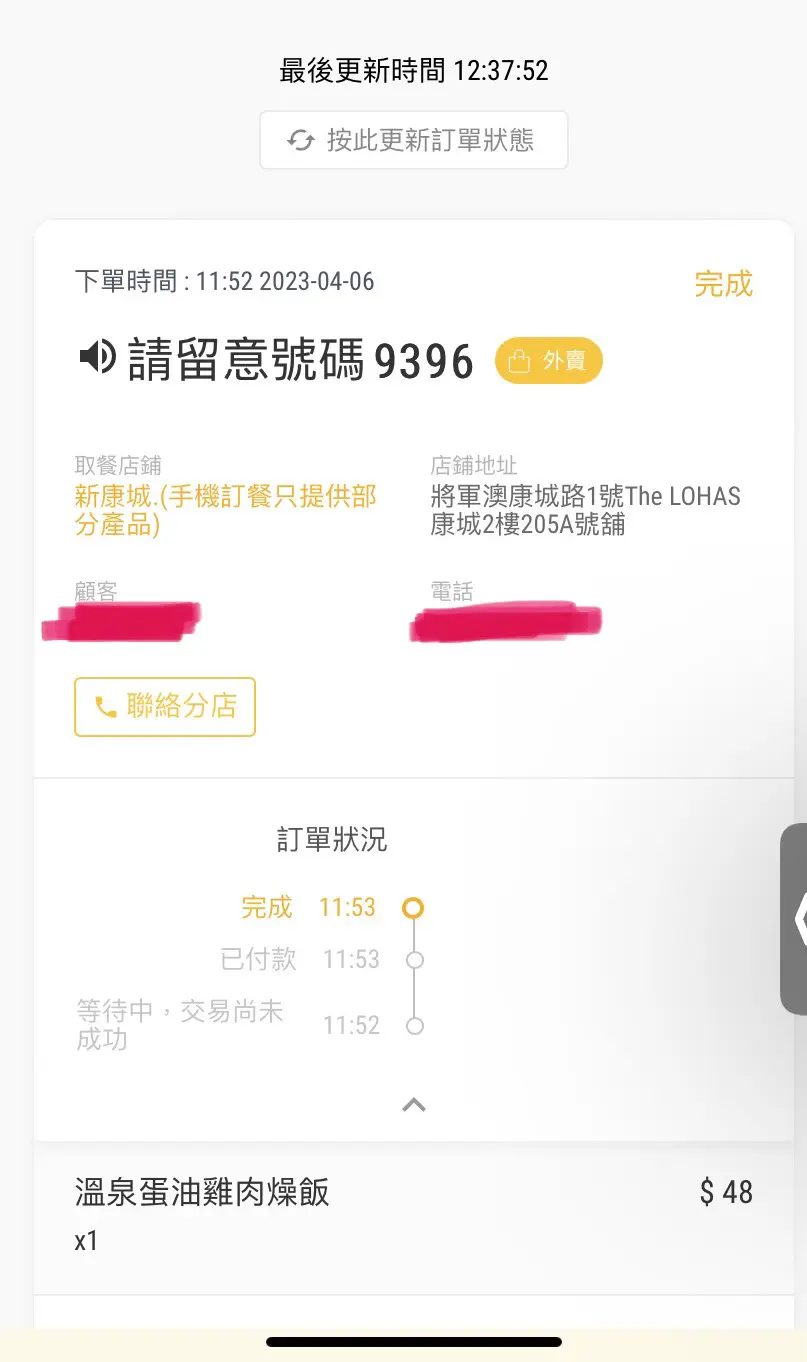This screenshot has width=807, height=1362.
Task: Open pickup store 新康城 link
Action: [x=225, y=510]
